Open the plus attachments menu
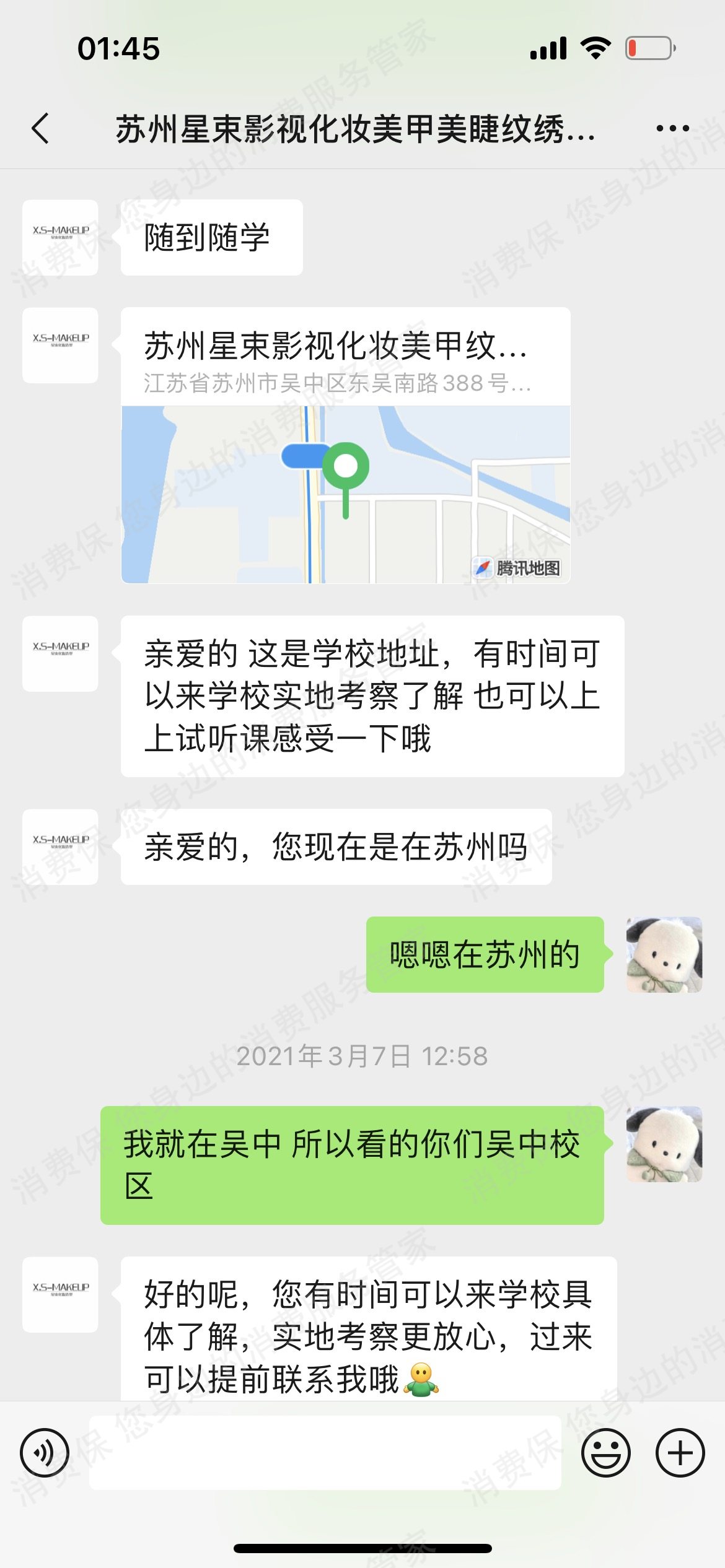The height and width of the screenshot is (1568, 725). point(680,1452)
